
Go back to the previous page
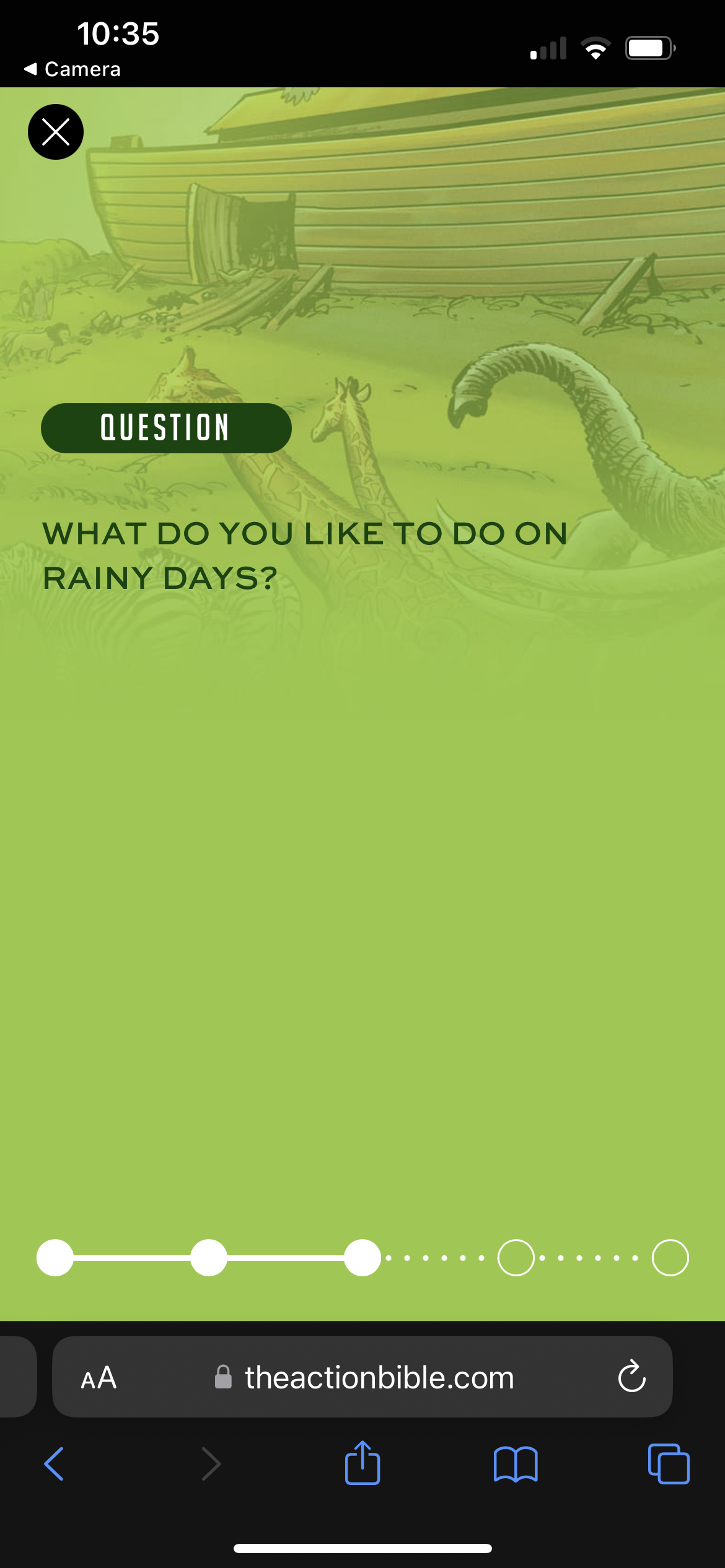point(54,1464)
